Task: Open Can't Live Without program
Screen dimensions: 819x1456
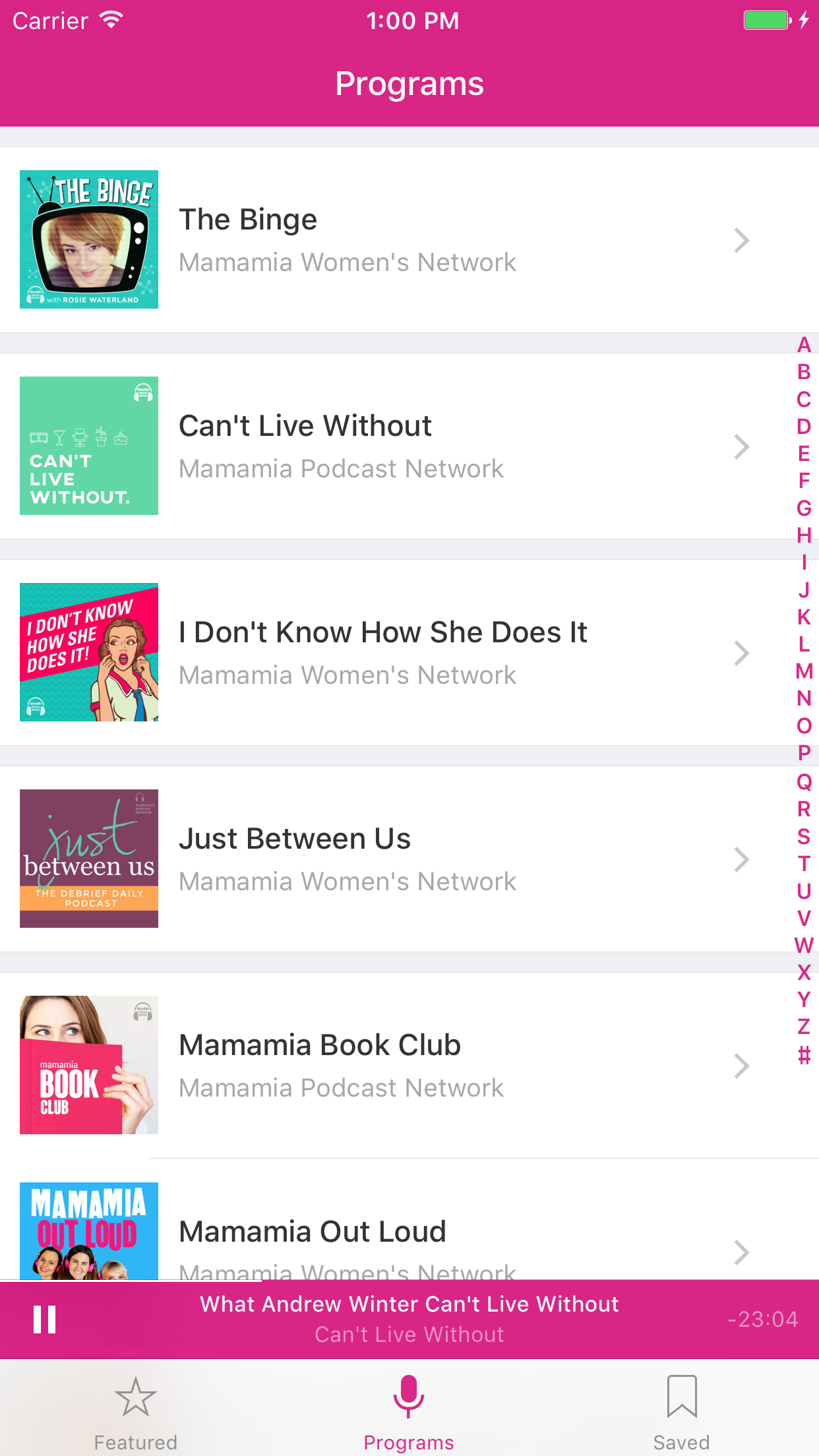Action: (x=396, y=446)
